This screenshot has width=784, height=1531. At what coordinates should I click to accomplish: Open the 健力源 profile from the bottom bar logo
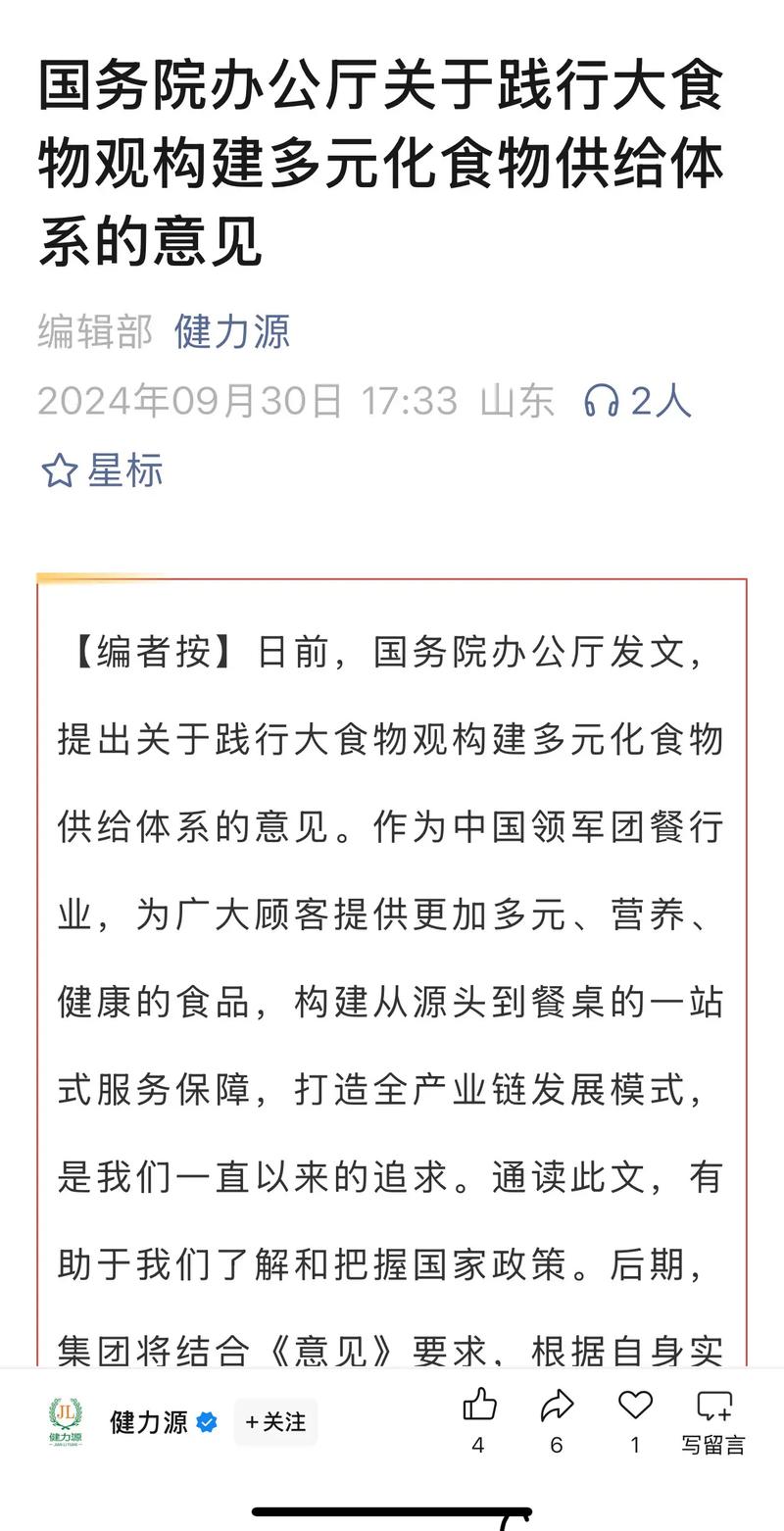point(66,1422)
